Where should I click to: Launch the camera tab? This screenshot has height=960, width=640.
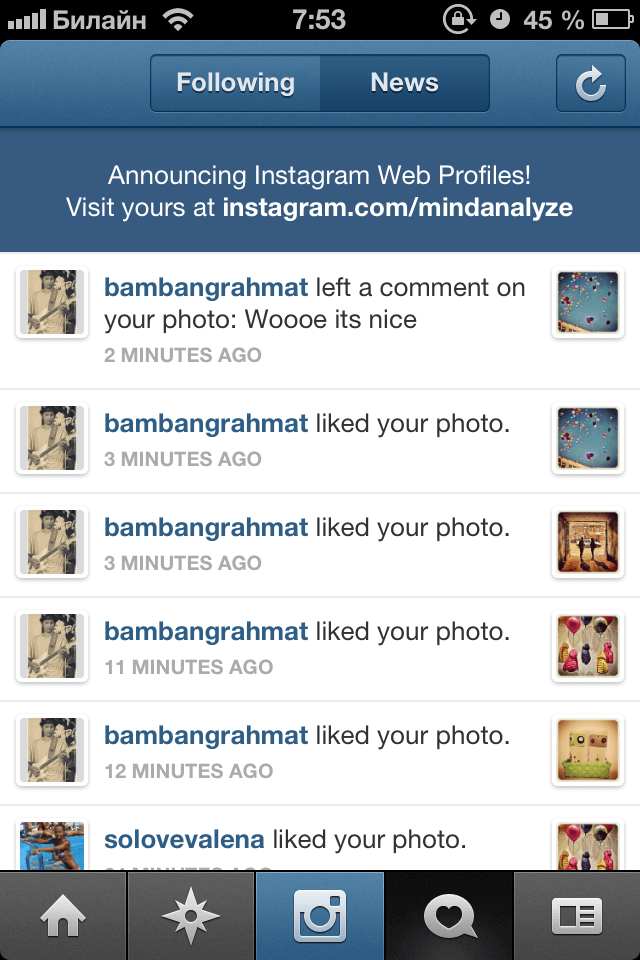[320, 916]
